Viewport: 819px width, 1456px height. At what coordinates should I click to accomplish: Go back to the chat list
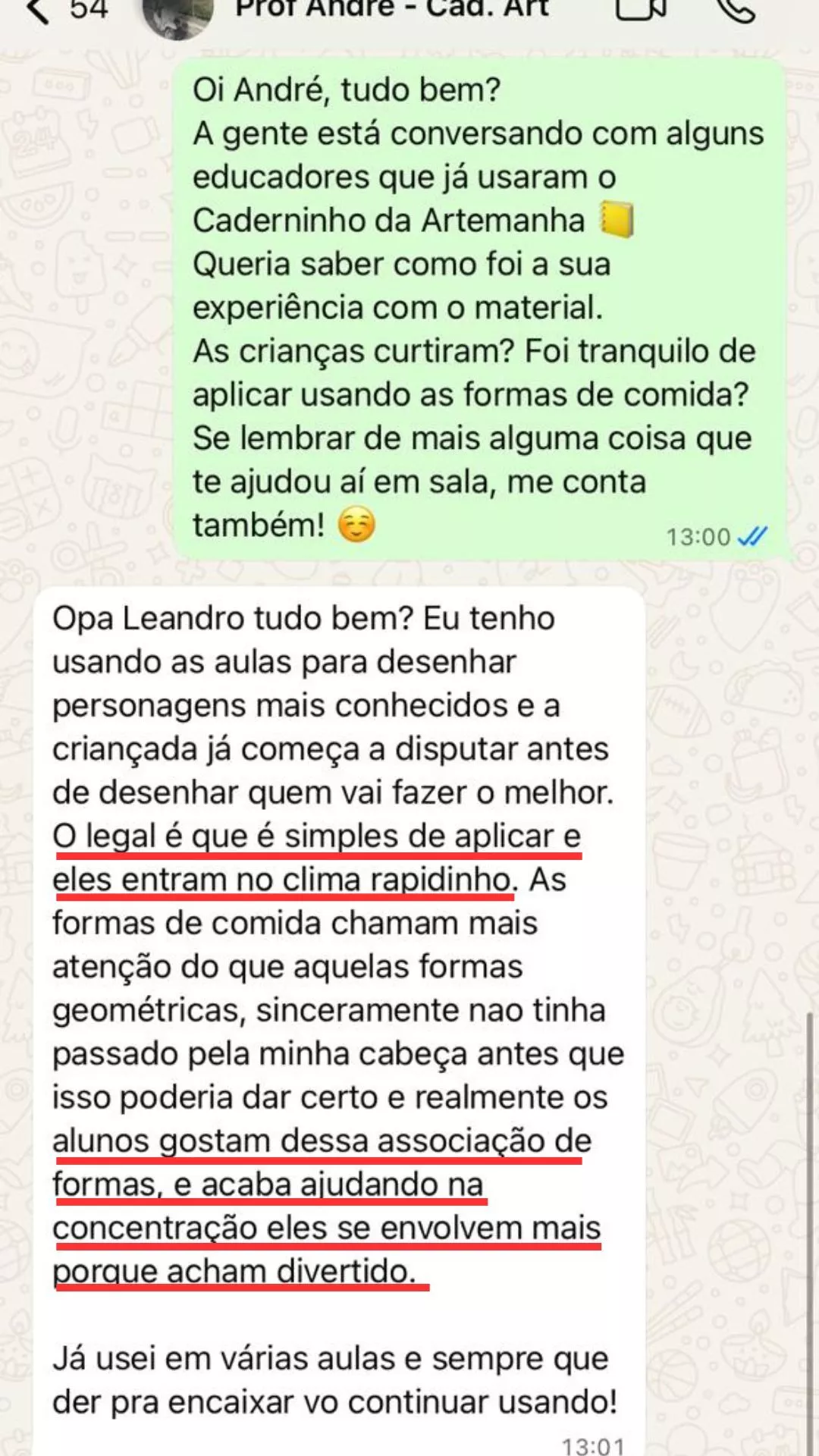[x=38, y=11]
